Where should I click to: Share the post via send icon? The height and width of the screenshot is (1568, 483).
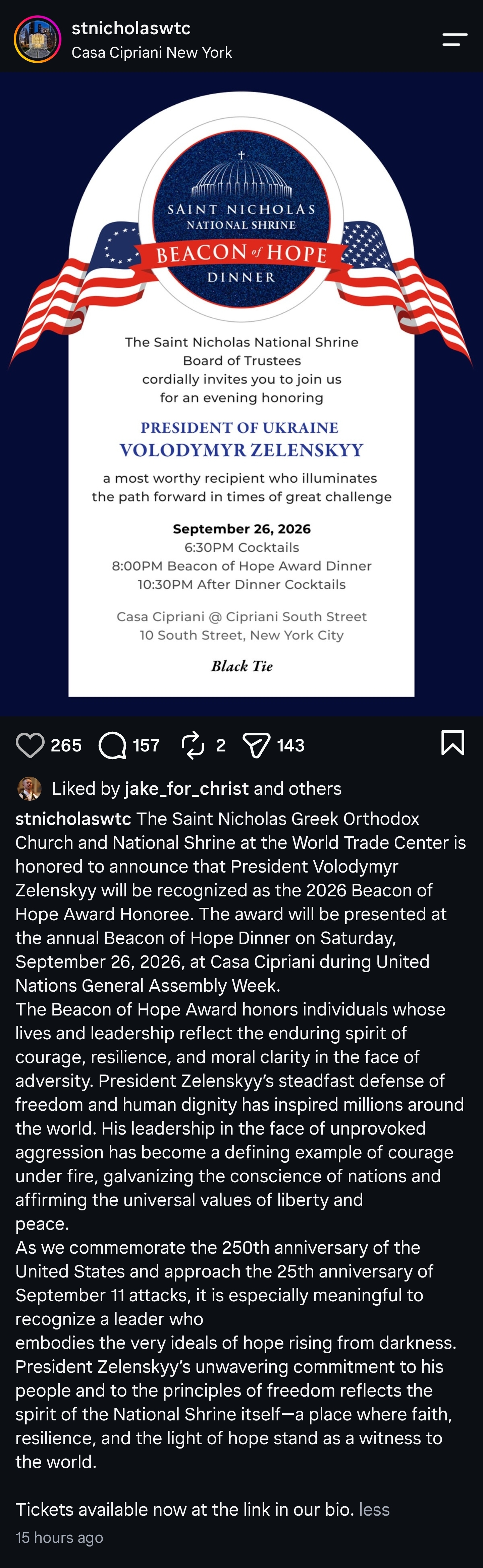tap(256, 745)
